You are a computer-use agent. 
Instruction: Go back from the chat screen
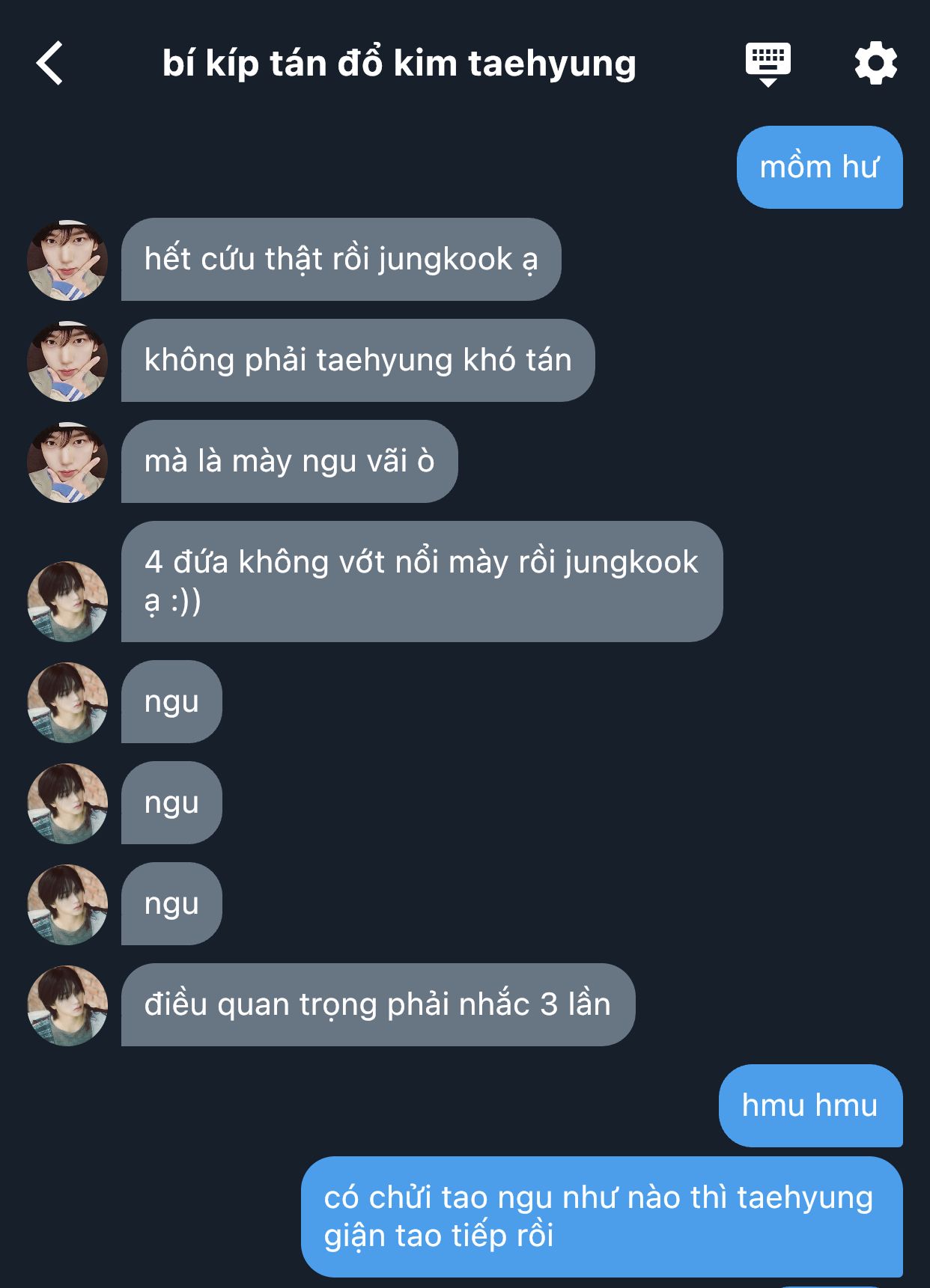point(50,63)
